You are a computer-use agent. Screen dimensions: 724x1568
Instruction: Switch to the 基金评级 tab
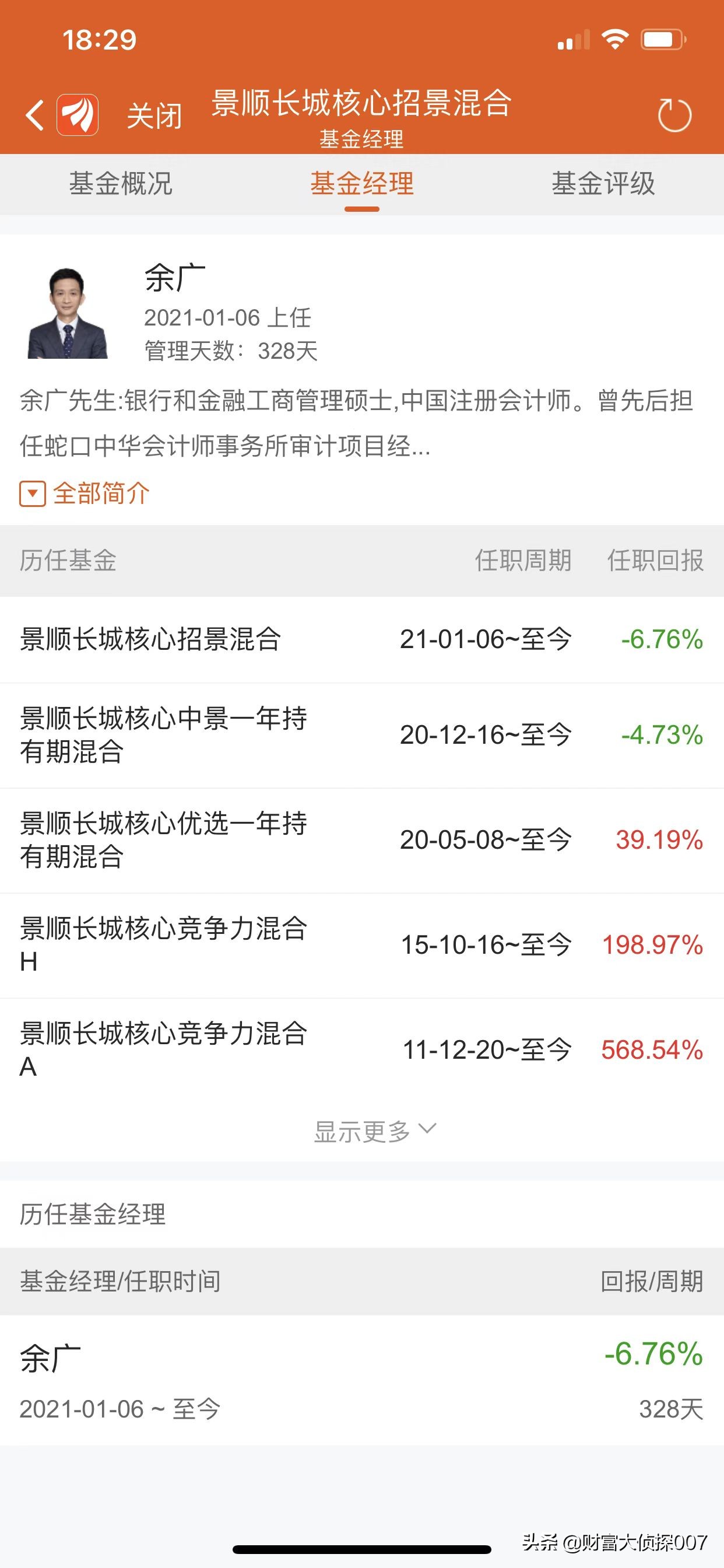(x=603, y=184)
